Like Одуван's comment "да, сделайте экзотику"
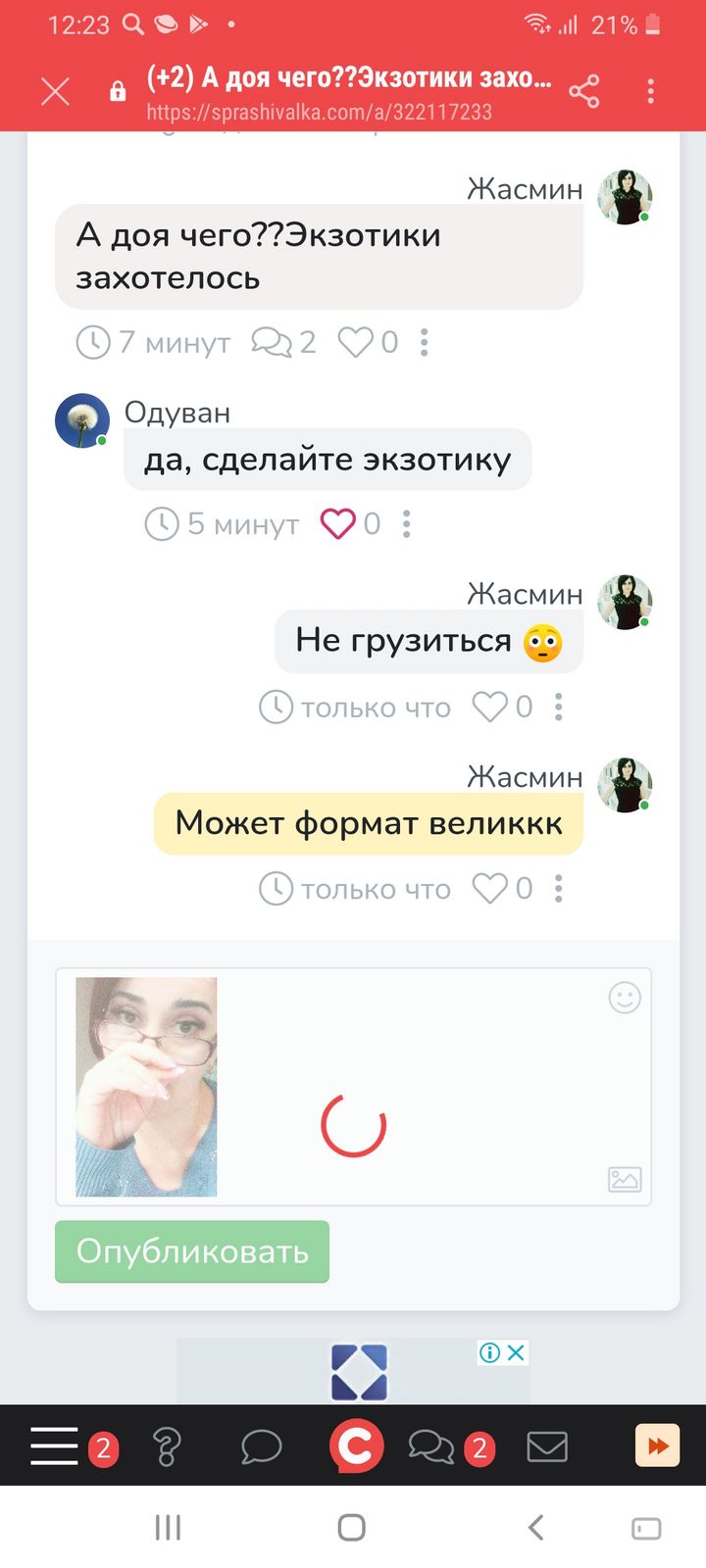This screenshot has width=706, height=1568. (x=337, y=524)
